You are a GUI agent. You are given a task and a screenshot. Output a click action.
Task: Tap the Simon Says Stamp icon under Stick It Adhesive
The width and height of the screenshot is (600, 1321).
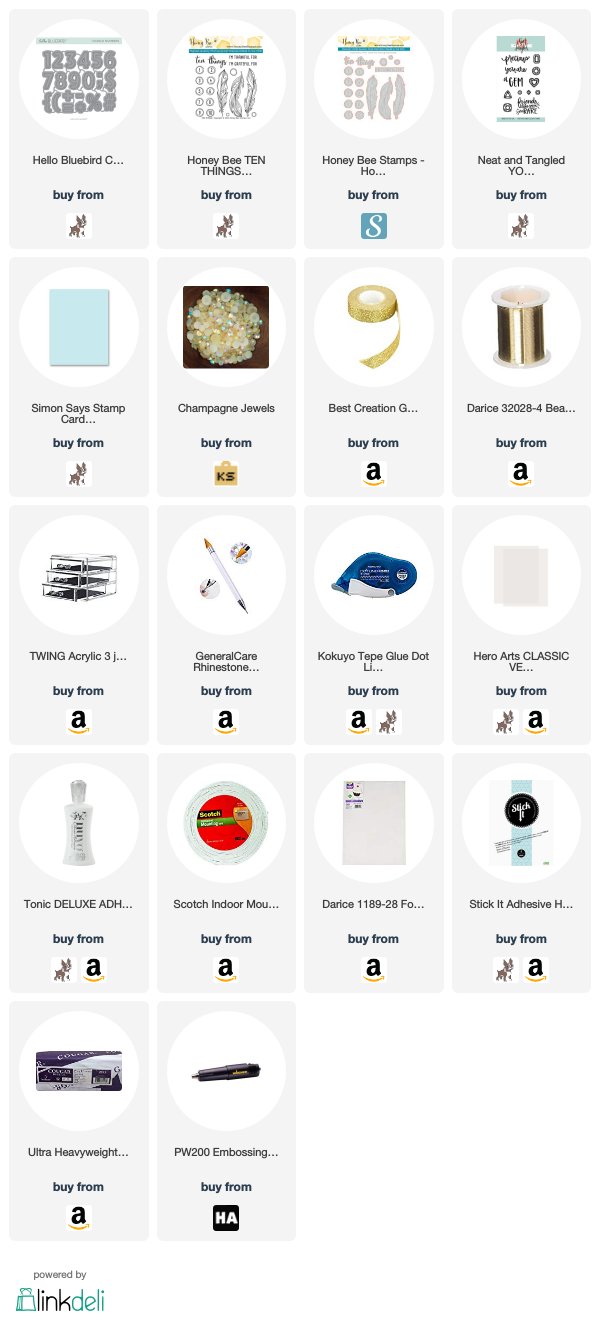click(506, 969)
